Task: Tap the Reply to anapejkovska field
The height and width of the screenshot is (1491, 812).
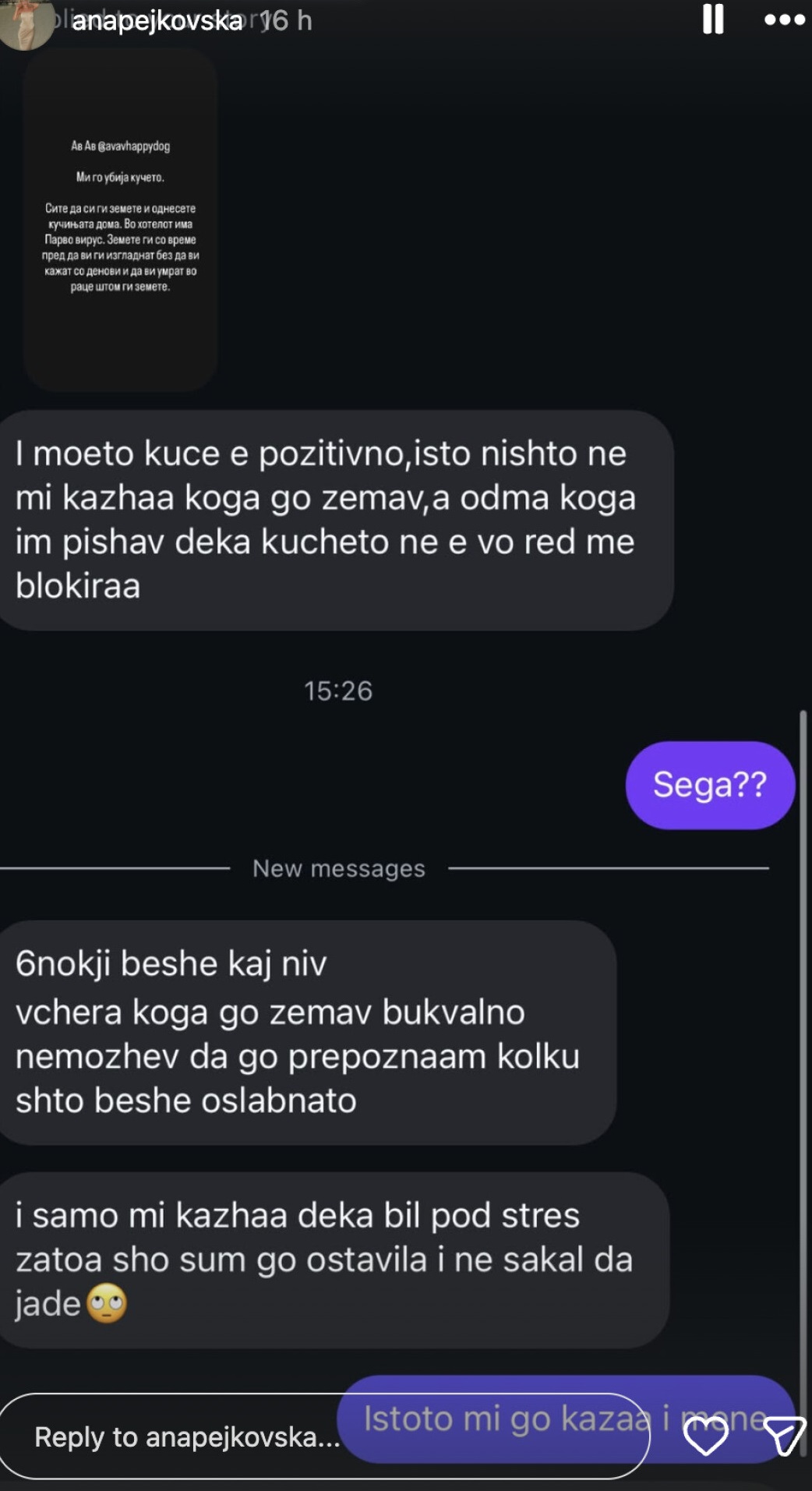Action: pyautogui.click(x=187, y=1436)
